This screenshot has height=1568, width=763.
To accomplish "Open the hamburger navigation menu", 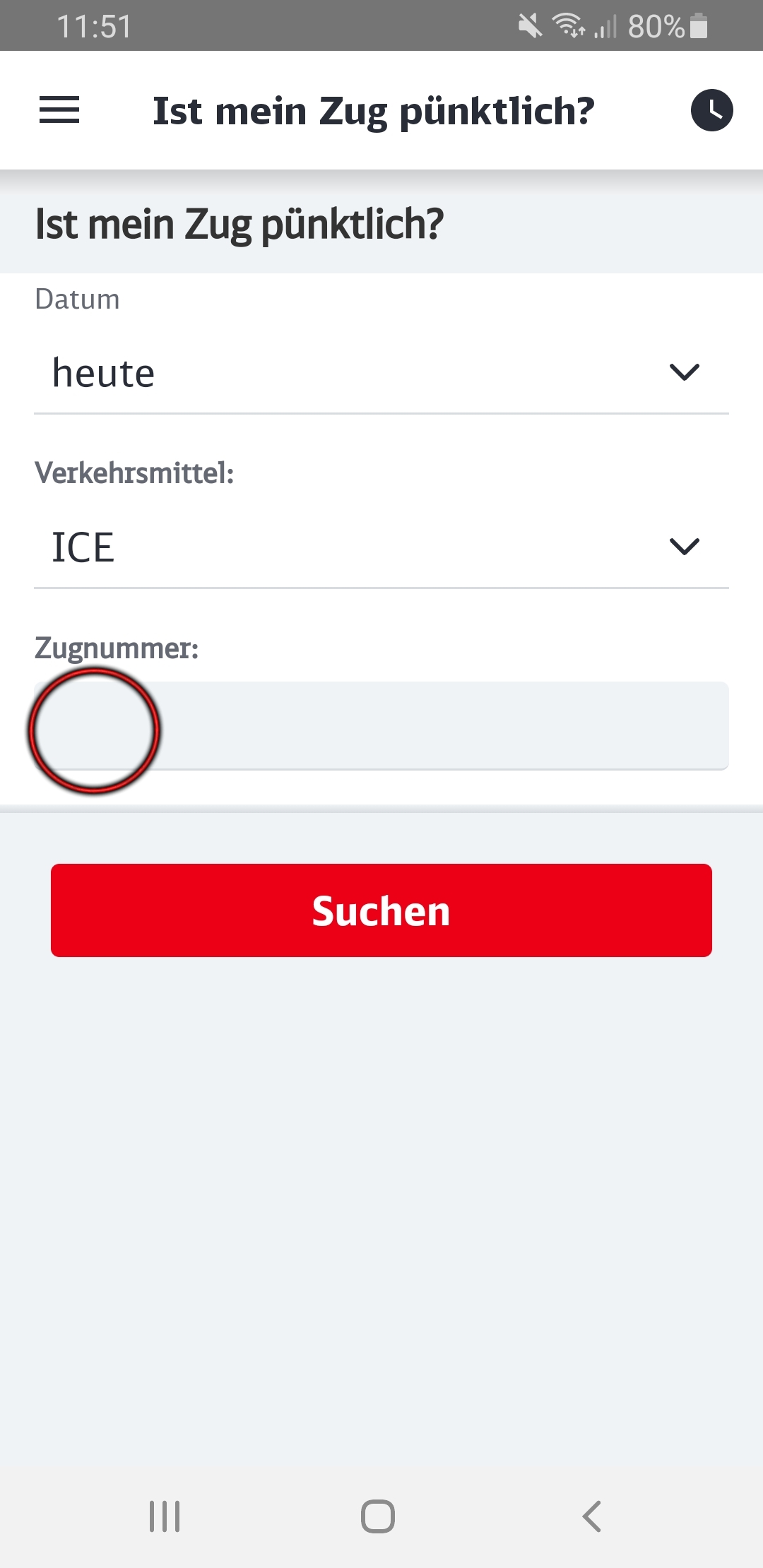I will tap(59, 110).
